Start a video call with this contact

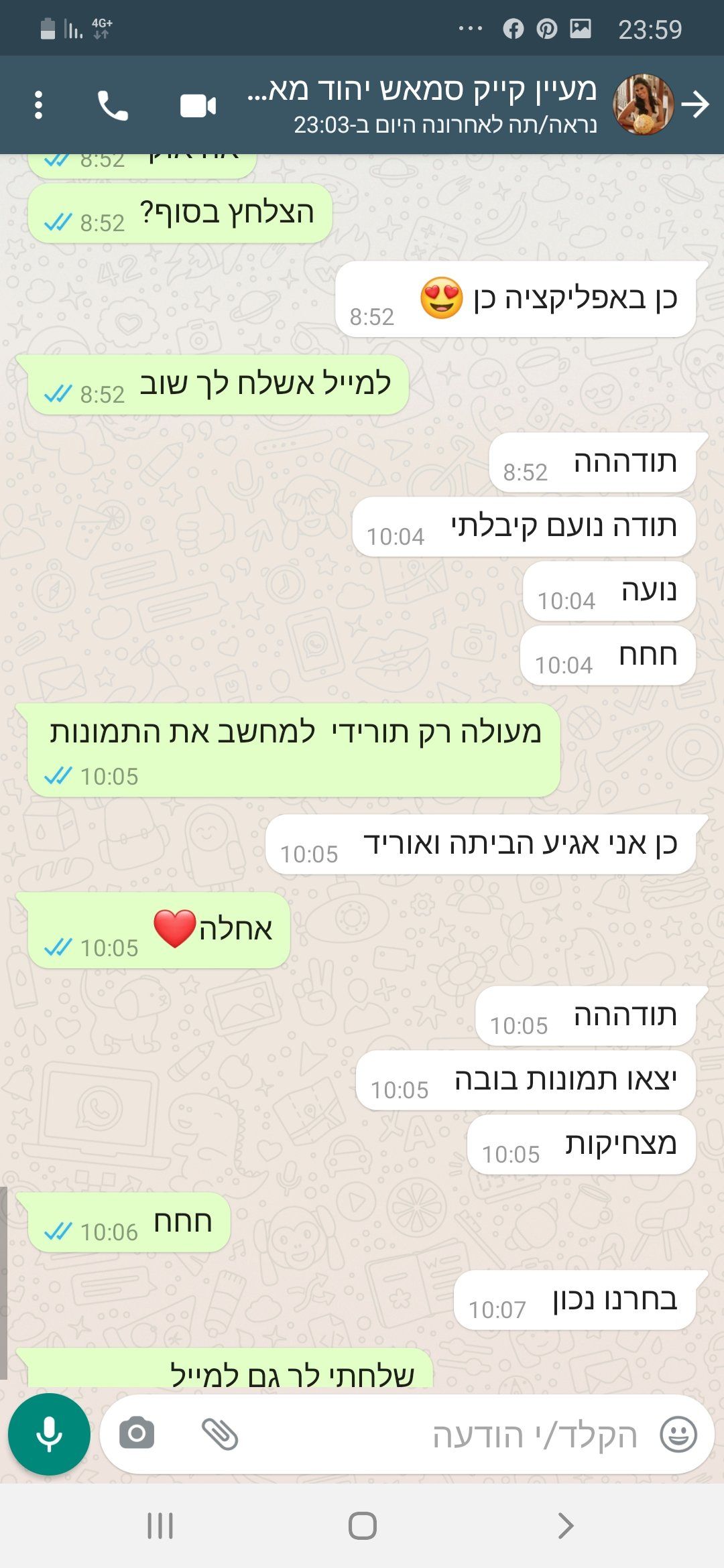pos(198,105)
